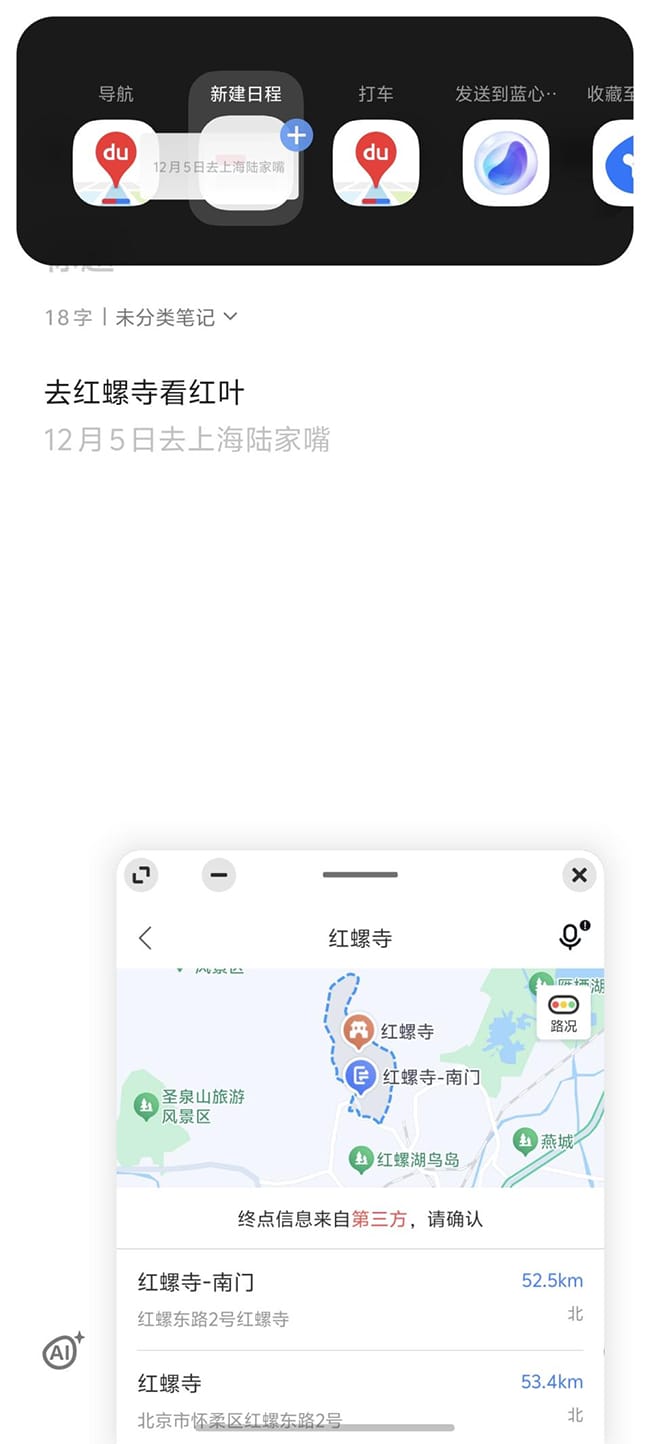Go back from the 红螺寺 search page
650x1444 pixels.
point(146,938)
